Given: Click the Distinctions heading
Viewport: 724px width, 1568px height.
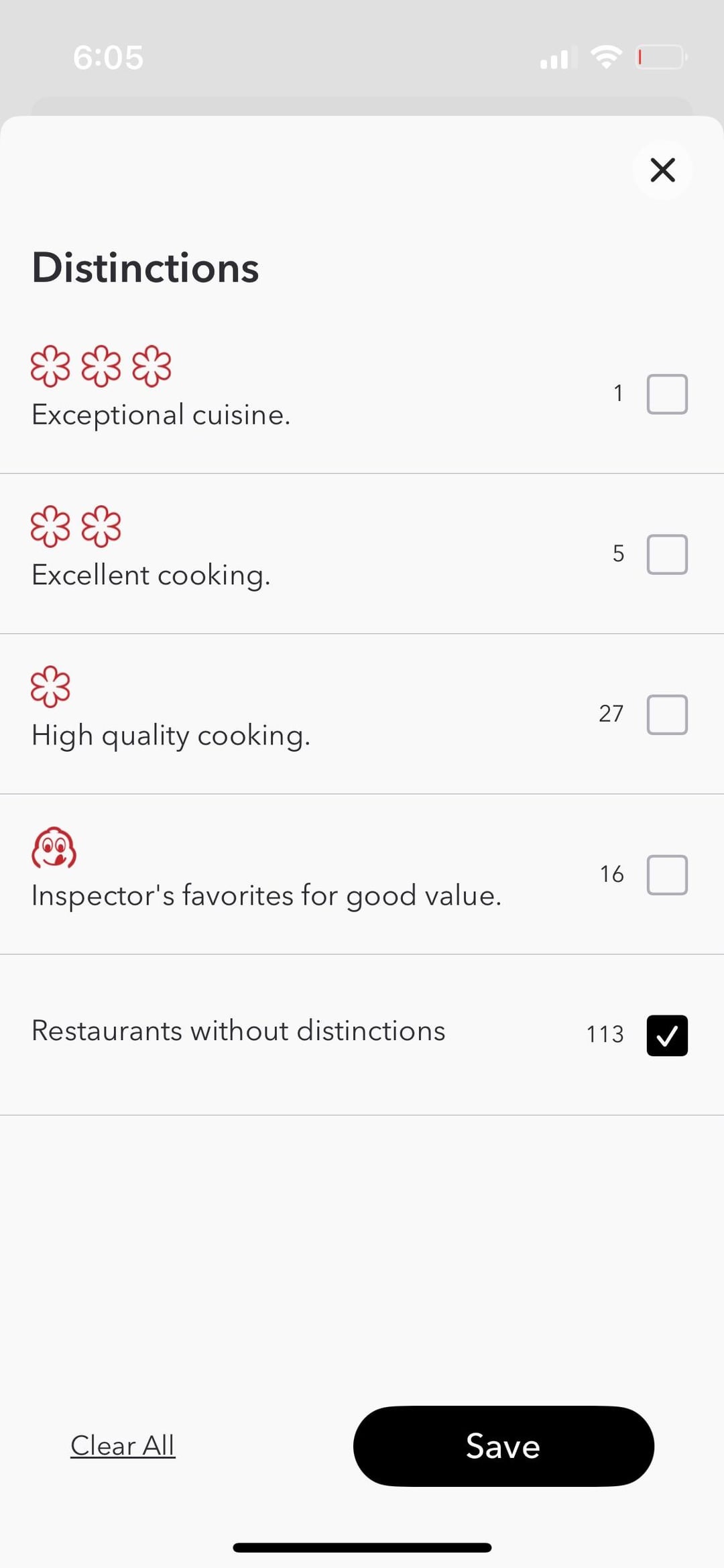Looking at the screenshot, I should tap(145, 267).
